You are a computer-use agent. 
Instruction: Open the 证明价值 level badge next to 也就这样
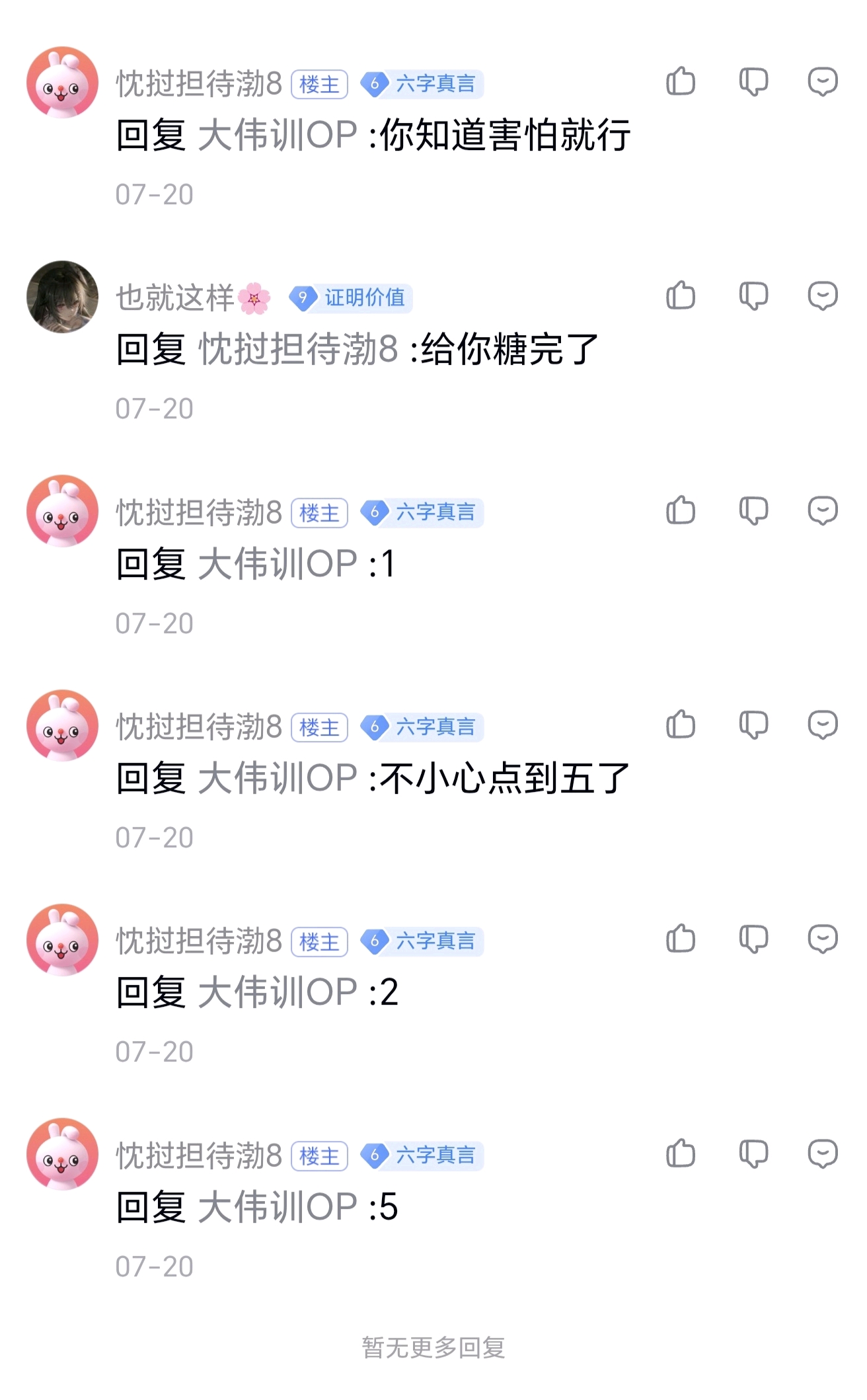point(350,298)
